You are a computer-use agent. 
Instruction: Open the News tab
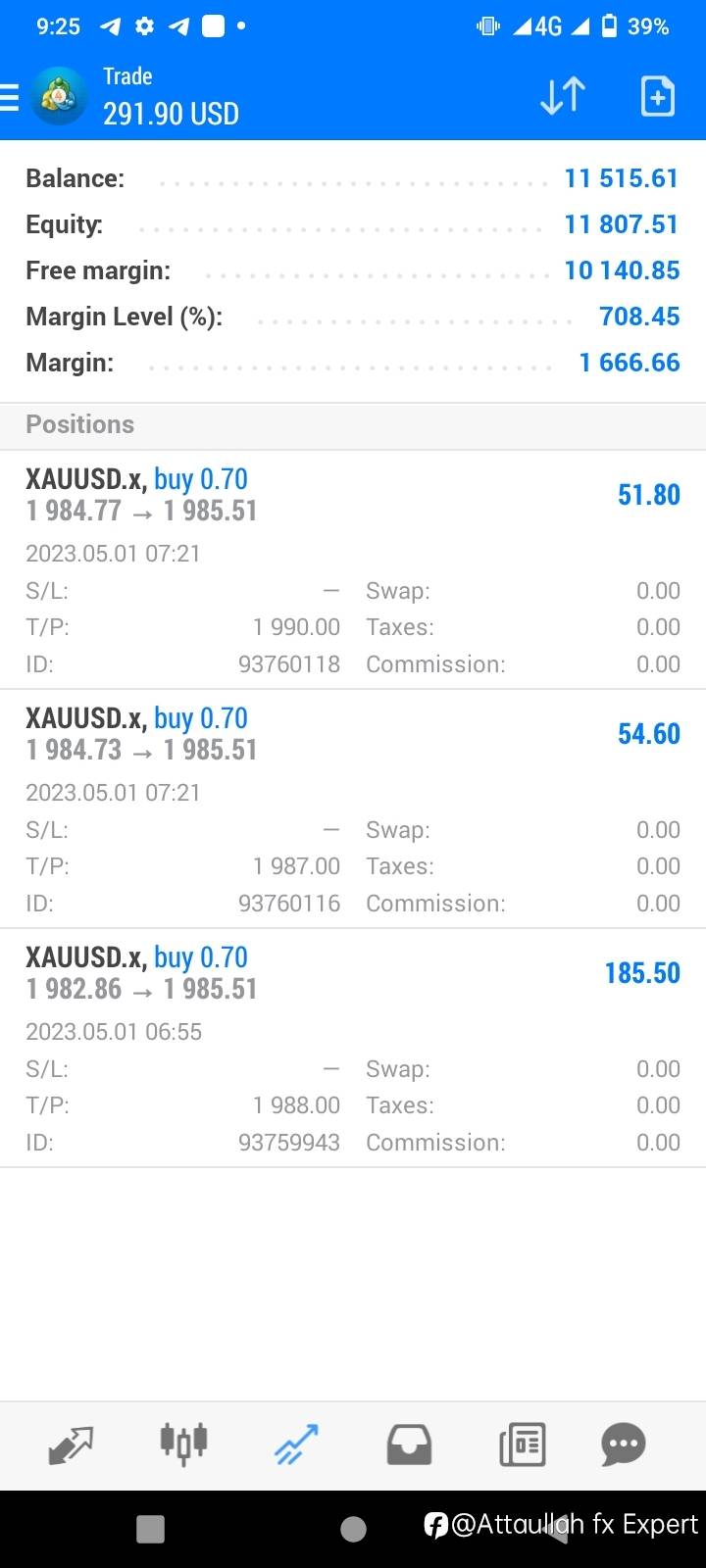[x=522, y=1445]
